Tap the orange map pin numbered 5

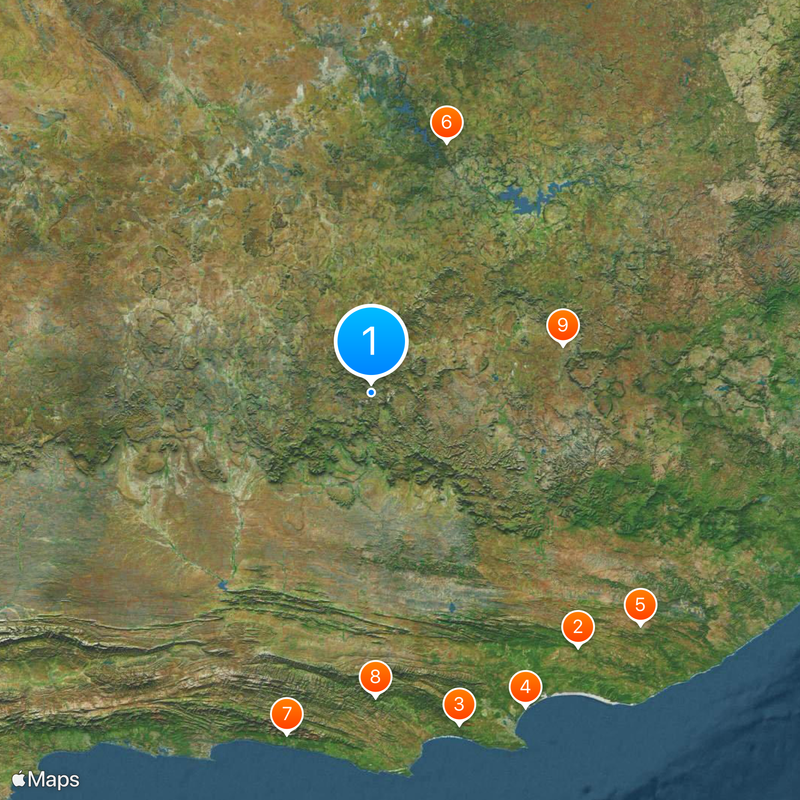pos(641,605)
